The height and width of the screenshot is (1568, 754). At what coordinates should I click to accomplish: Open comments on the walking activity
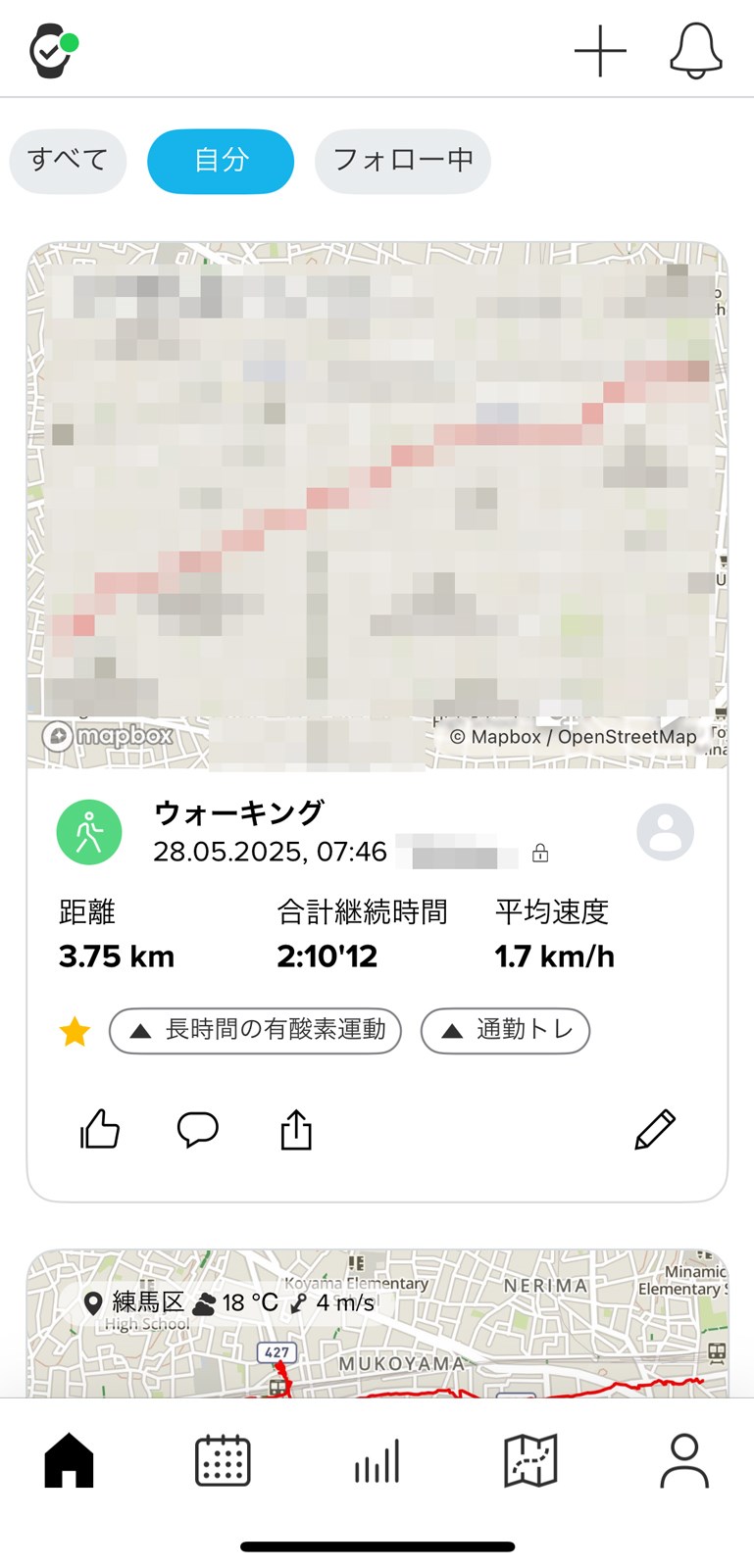(x=197, y=1129)
